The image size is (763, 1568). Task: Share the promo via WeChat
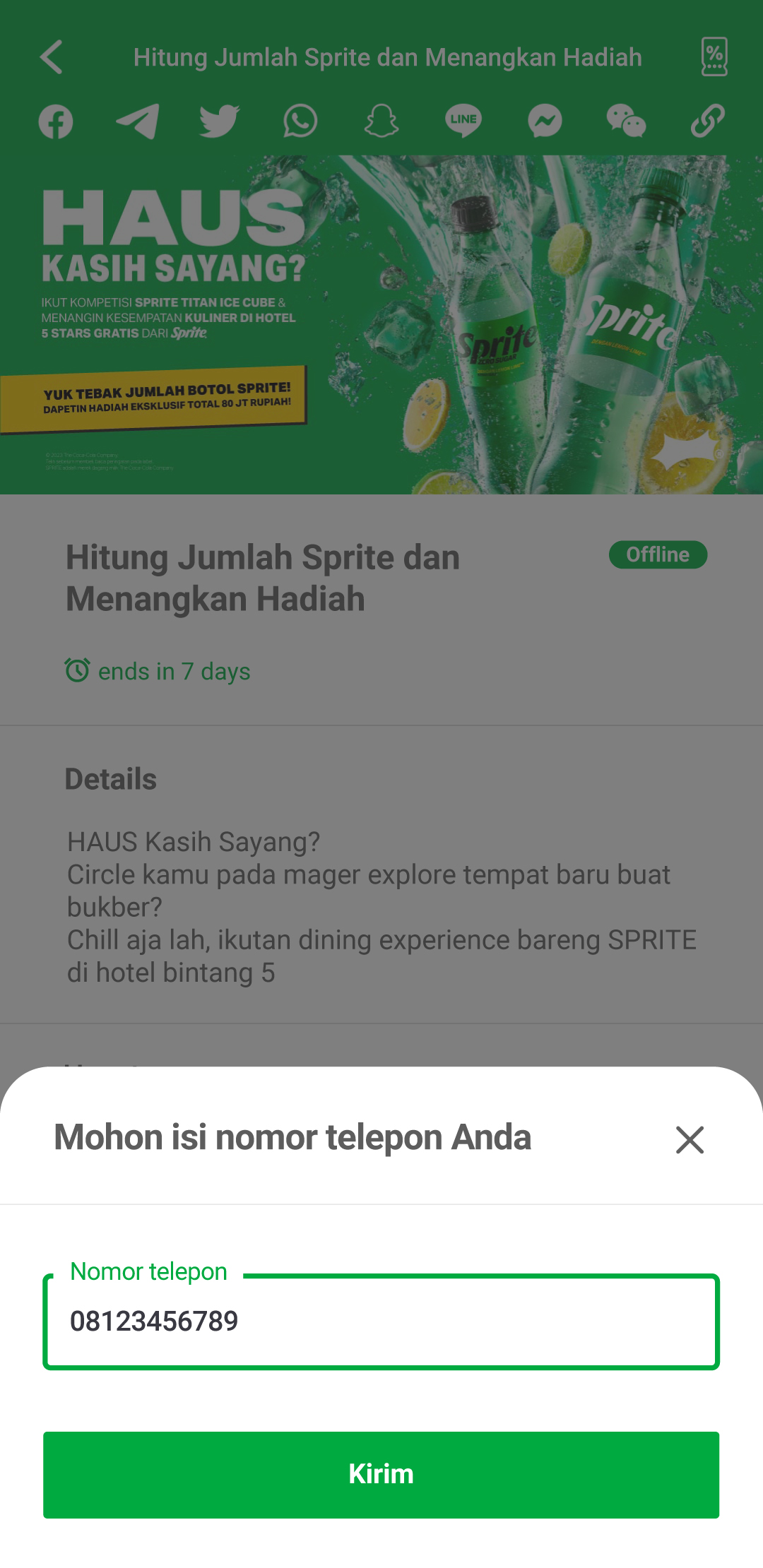(626, 121)
